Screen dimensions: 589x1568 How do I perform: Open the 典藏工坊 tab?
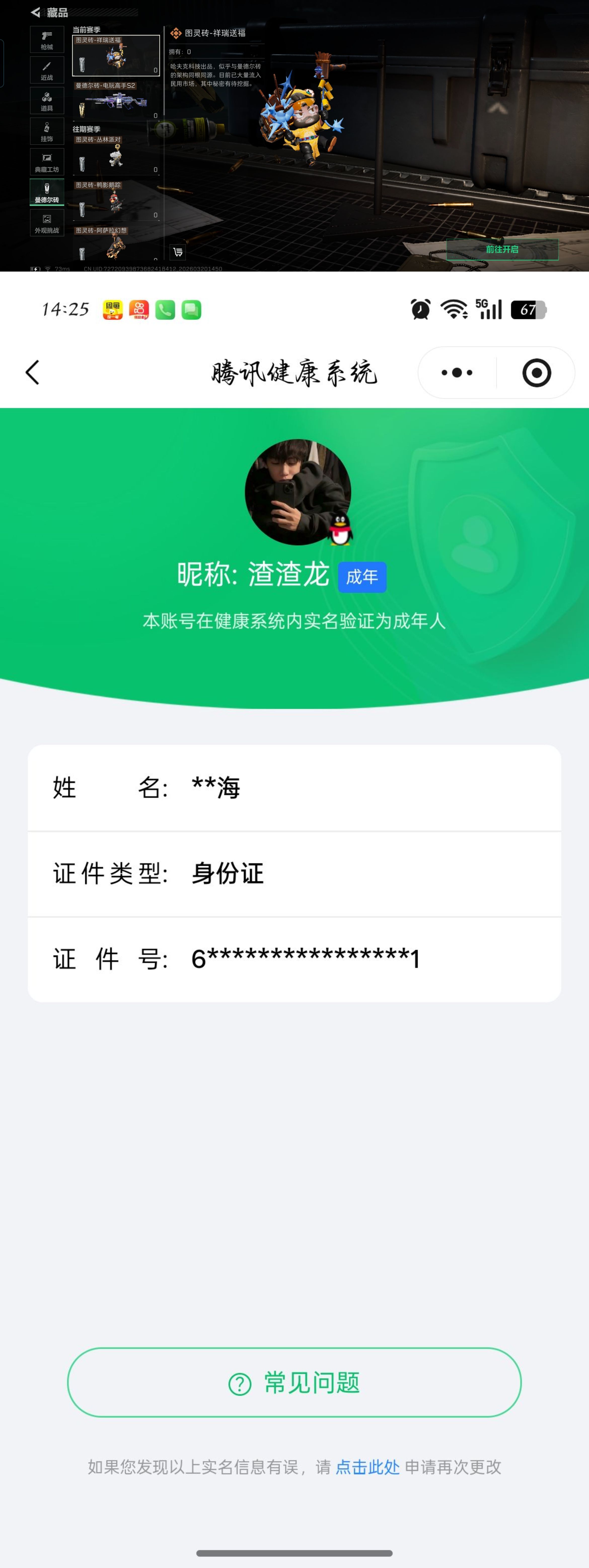click(x=47, y=162)
